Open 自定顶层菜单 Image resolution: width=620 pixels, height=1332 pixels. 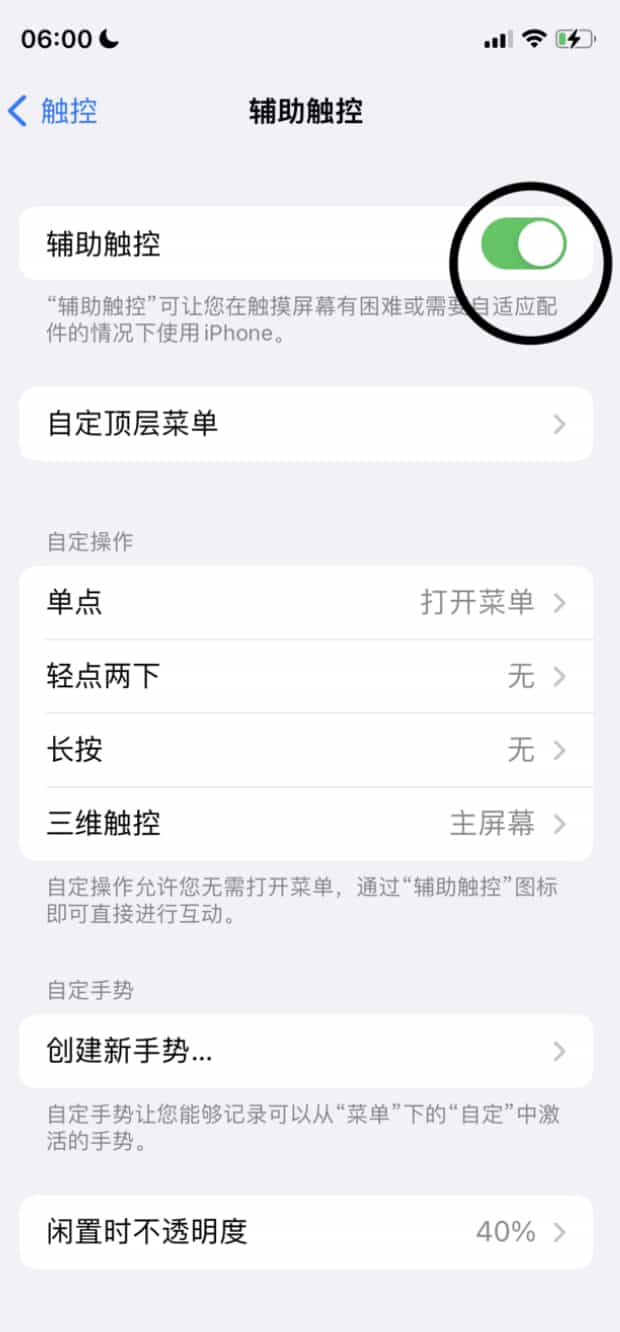[306, 424]
